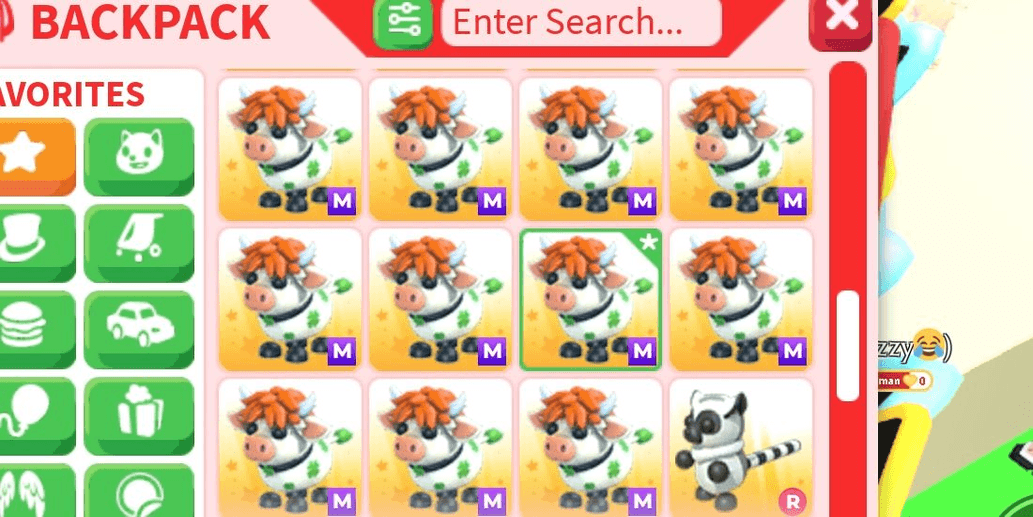Select the green-bordered starred cow pet

(590, 299)
